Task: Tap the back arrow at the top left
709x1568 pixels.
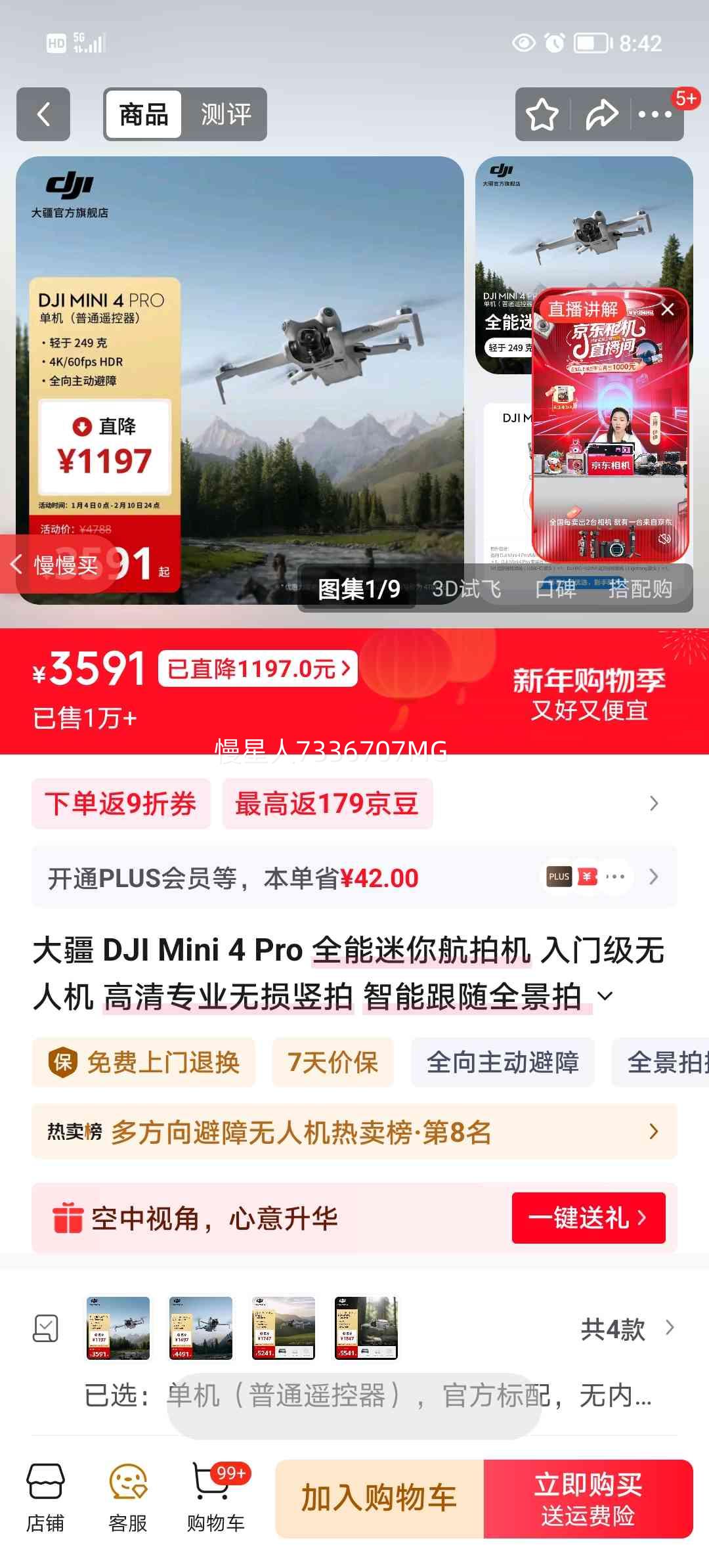Action: coord(43,114)
